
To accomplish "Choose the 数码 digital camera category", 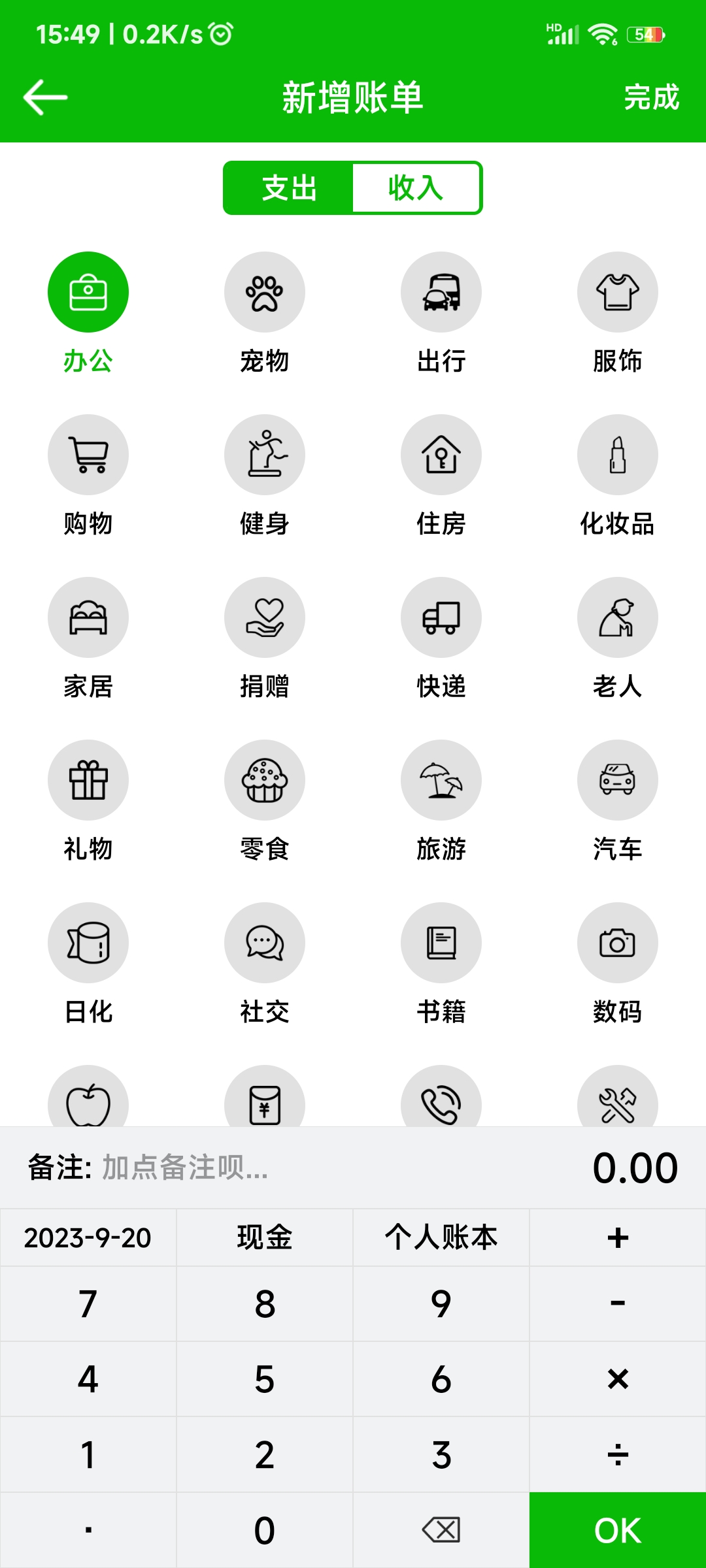I will [x=618, y=943].
